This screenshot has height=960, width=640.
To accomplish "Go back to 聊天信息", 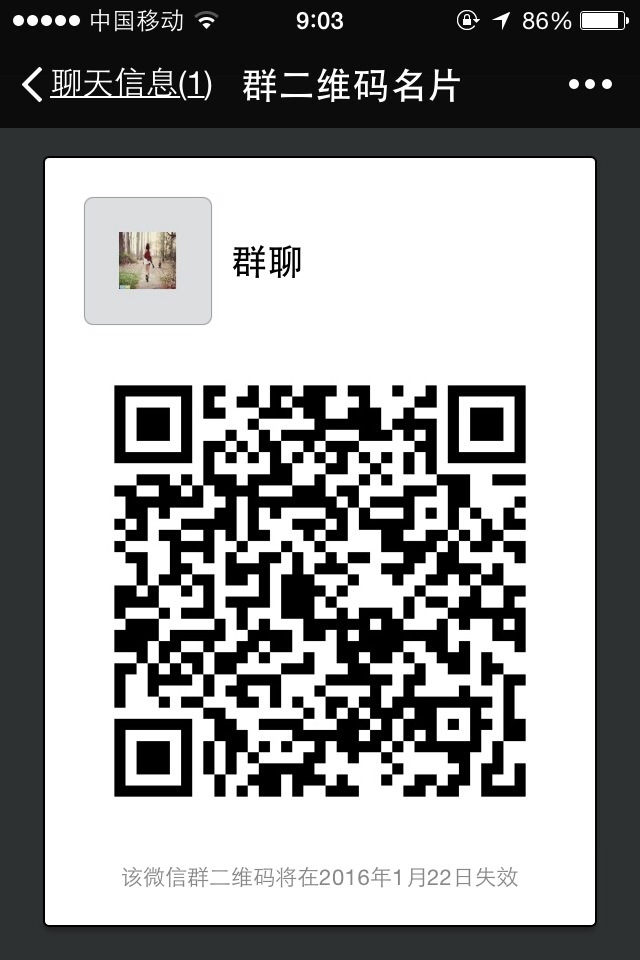I will 116,85.
